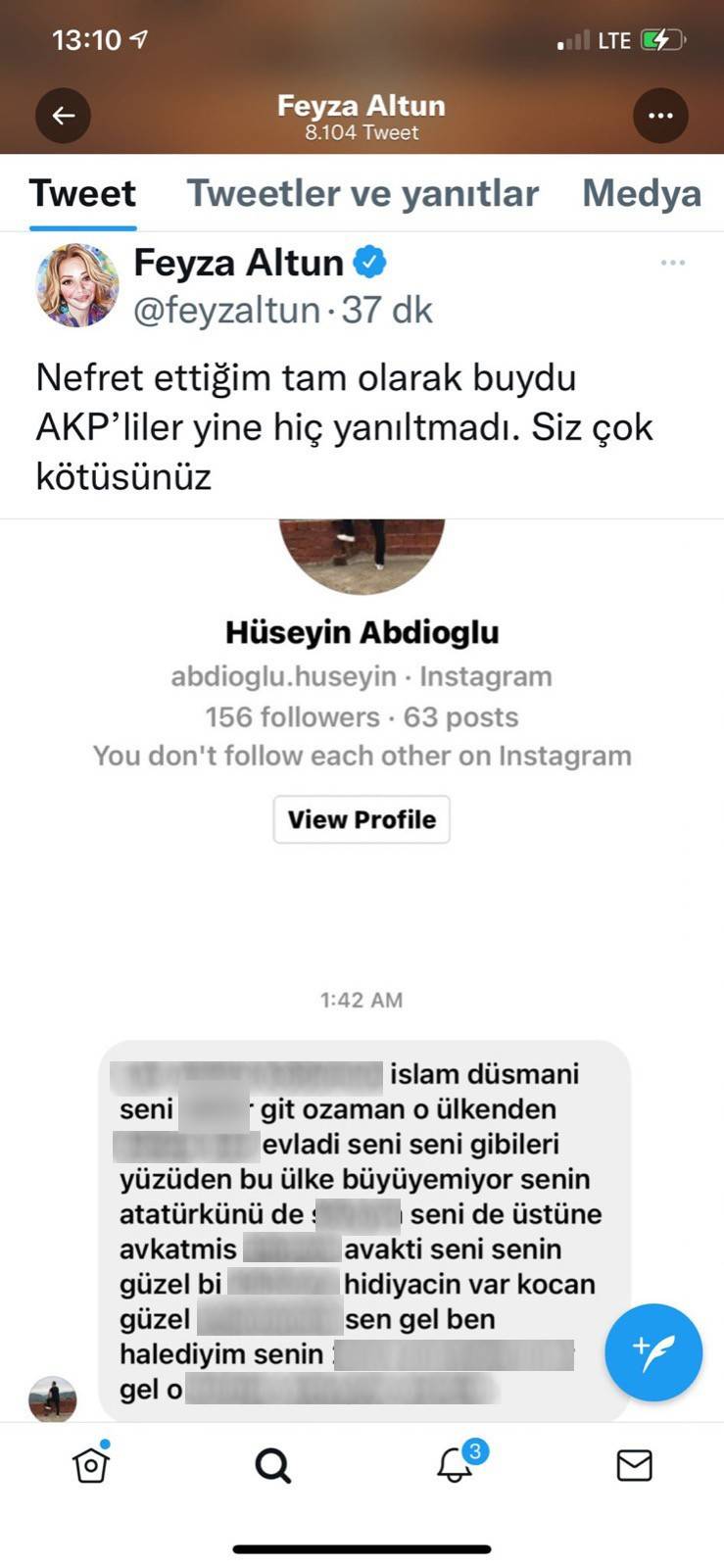Go to the Home timeline
This screenshot has height=1568, width=724.
pos(91,1465)
